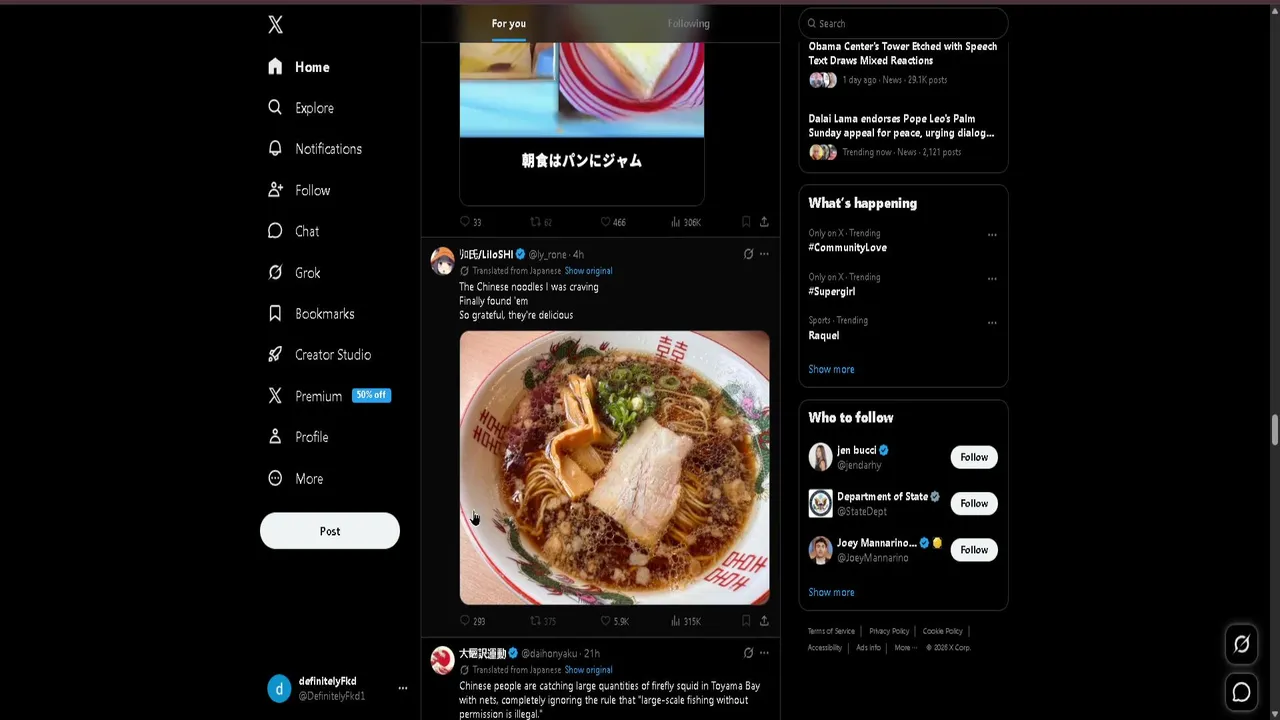Open the #Supergirl trend
Image resolution: width=1280 pixels, height=720 pixels.
[832, 292]
